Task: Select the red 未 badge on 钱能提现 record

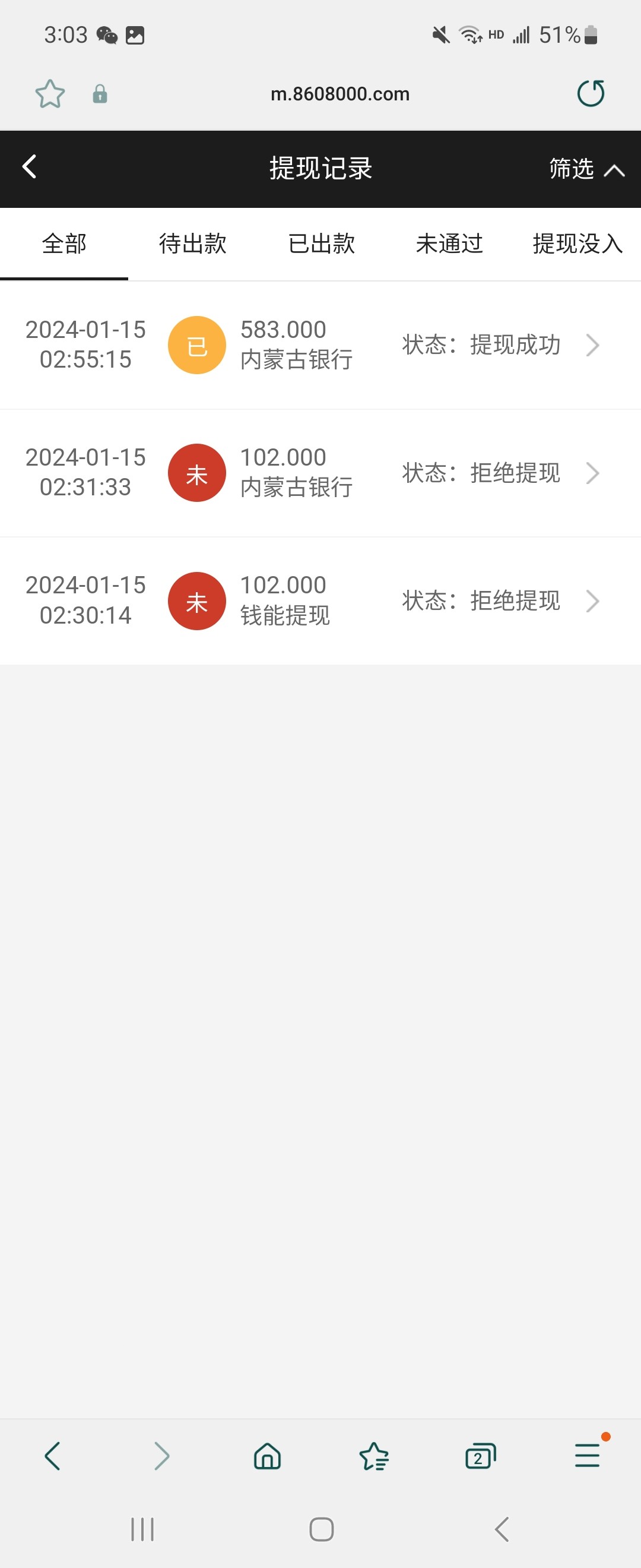Action: click(x=196, y=601)
